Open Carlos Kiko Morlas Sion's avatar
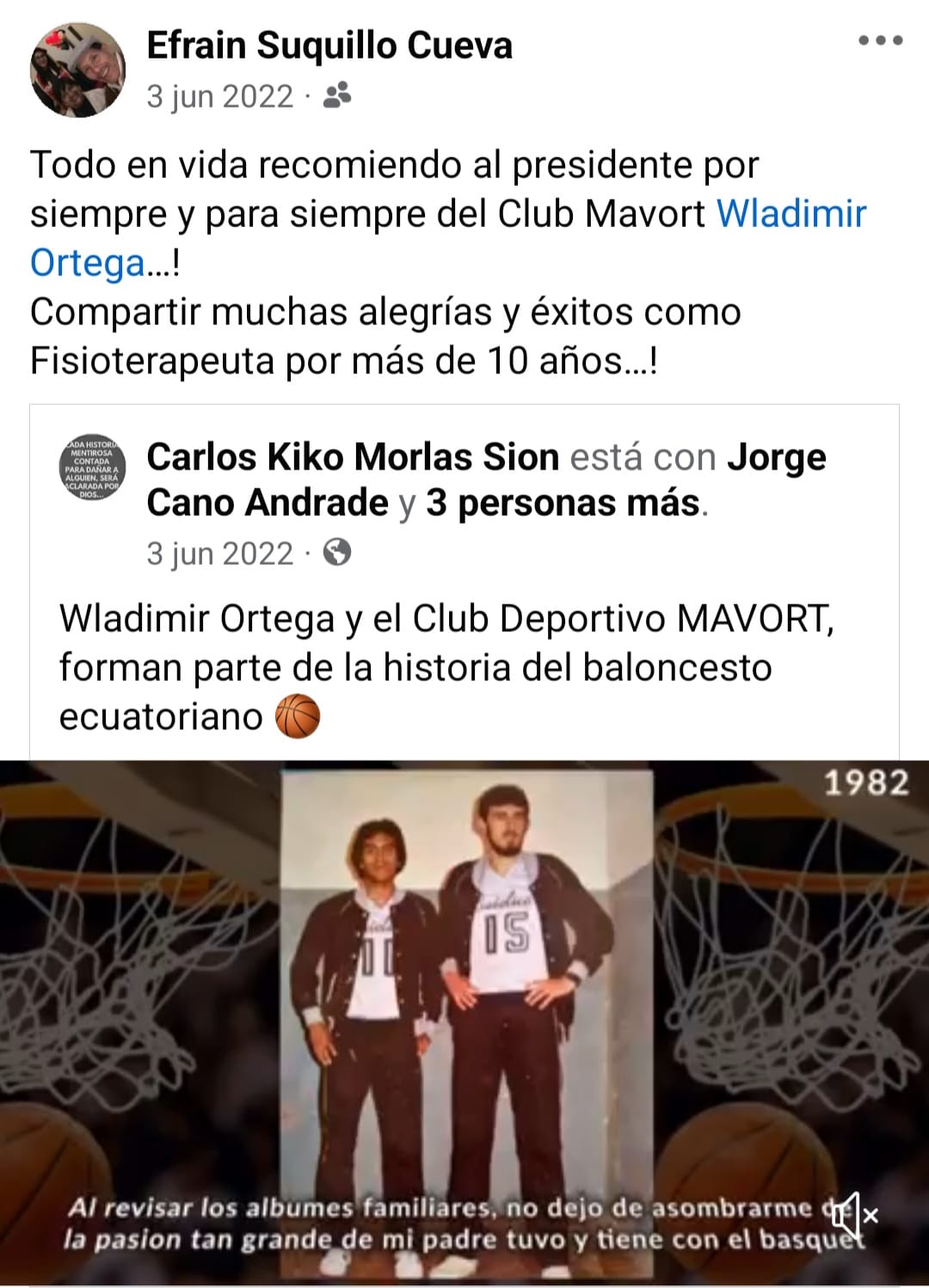 93,469
